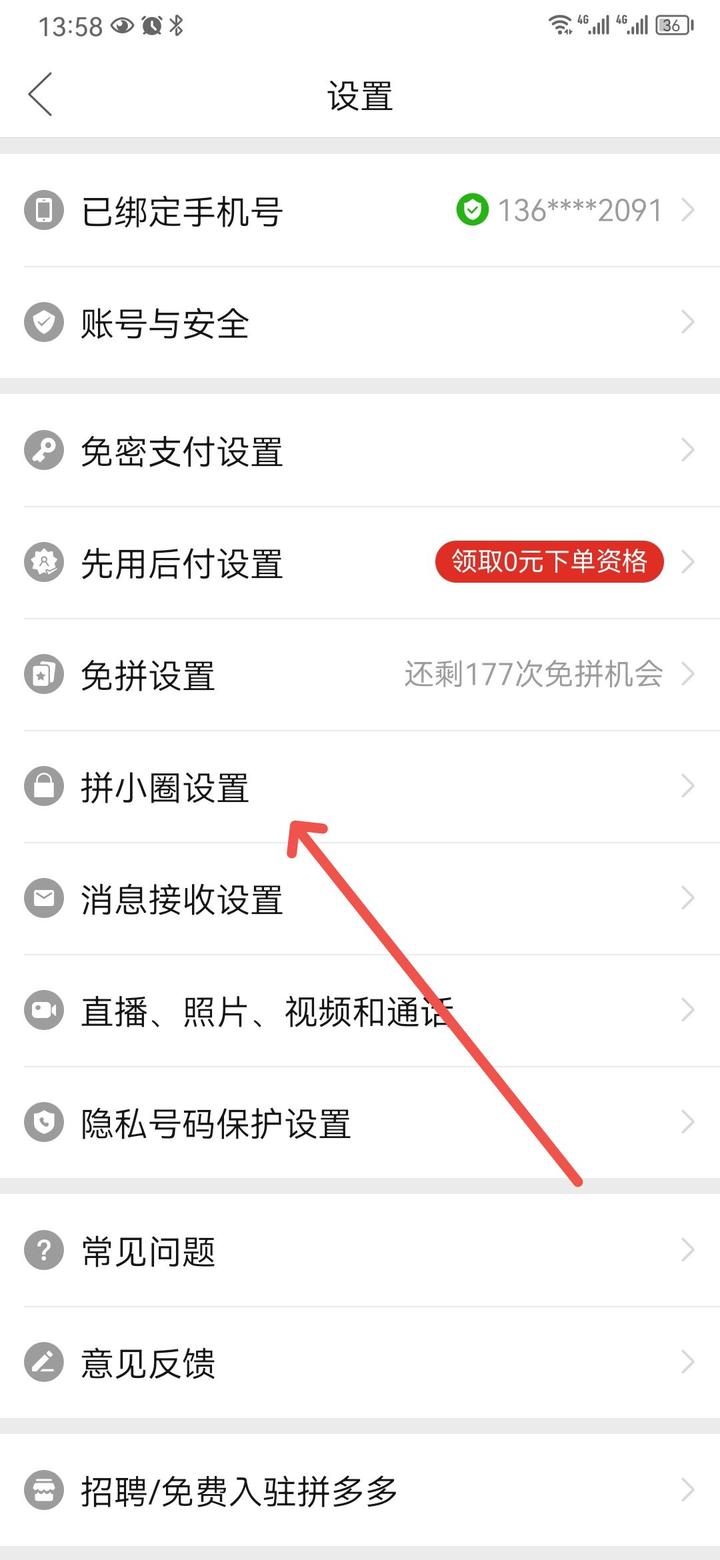Open 已绑定手机号 row
Screen dimensions: 720x1560
(360, 210)
